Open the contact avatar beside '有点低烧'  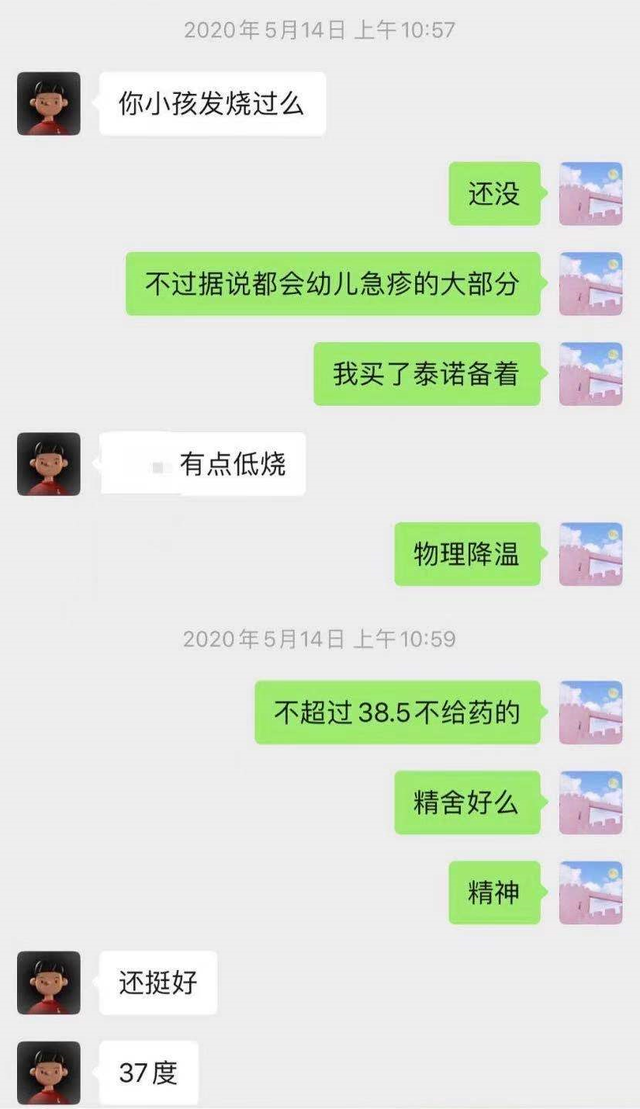48,464
